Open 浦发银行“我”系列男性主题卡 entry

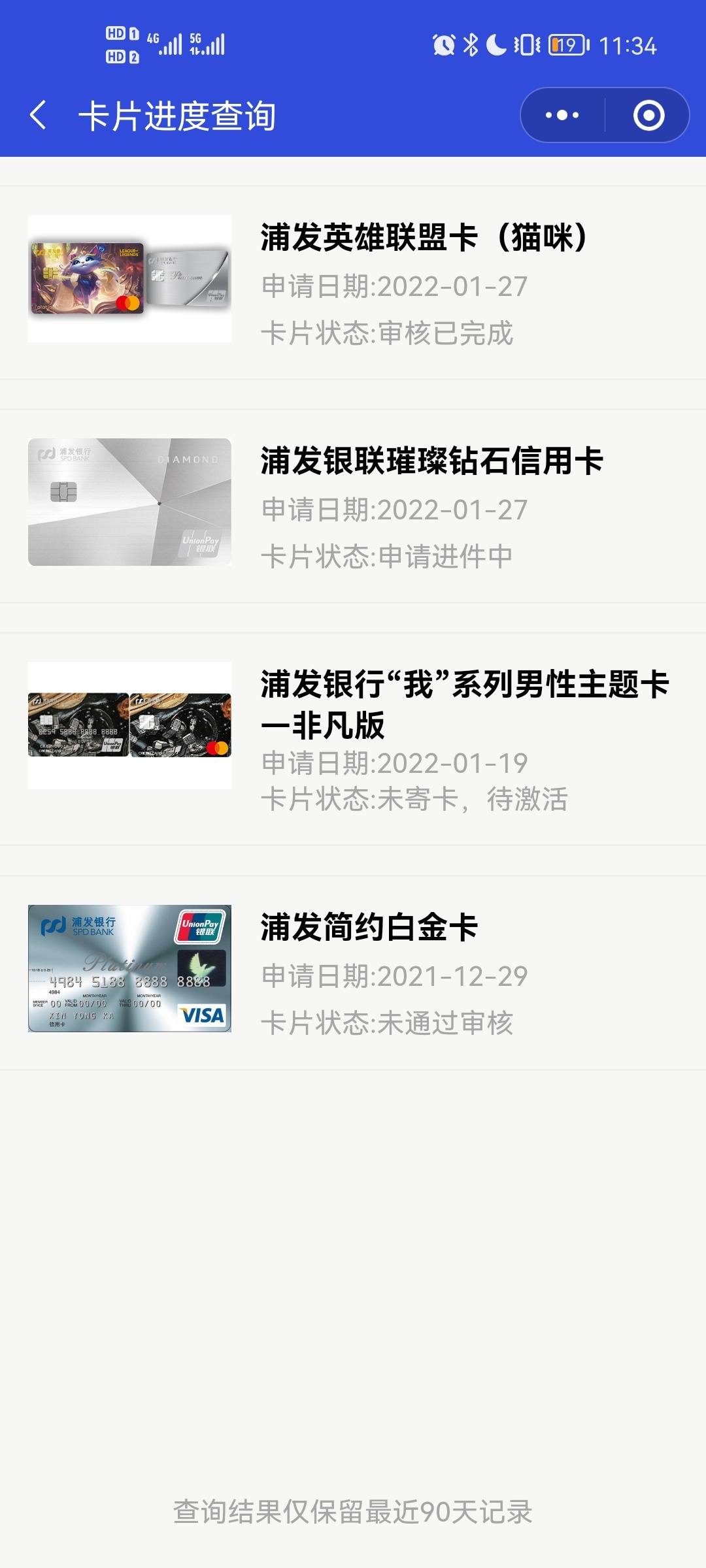coord(353,739)
